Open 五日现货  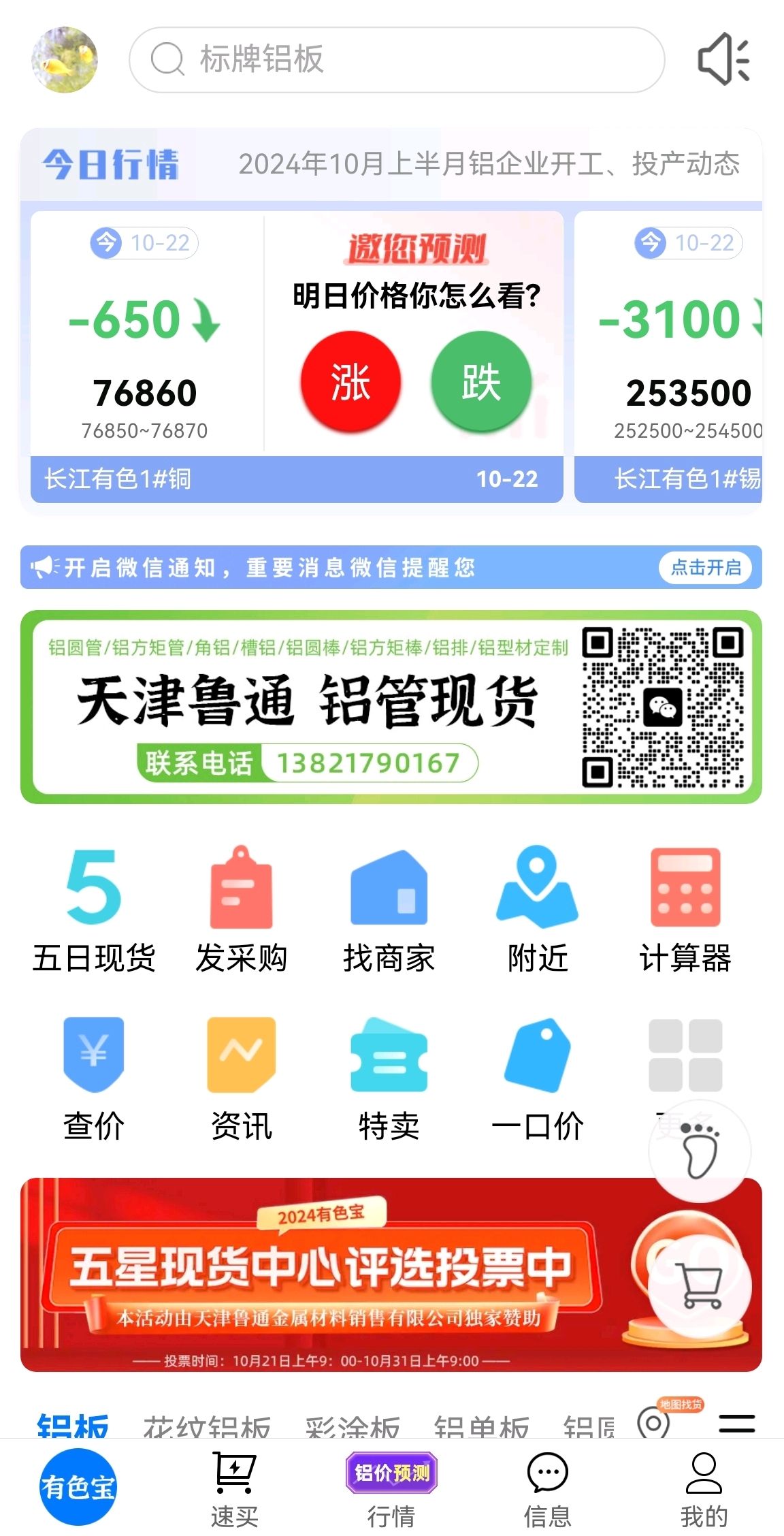click(x=94, y=910)
